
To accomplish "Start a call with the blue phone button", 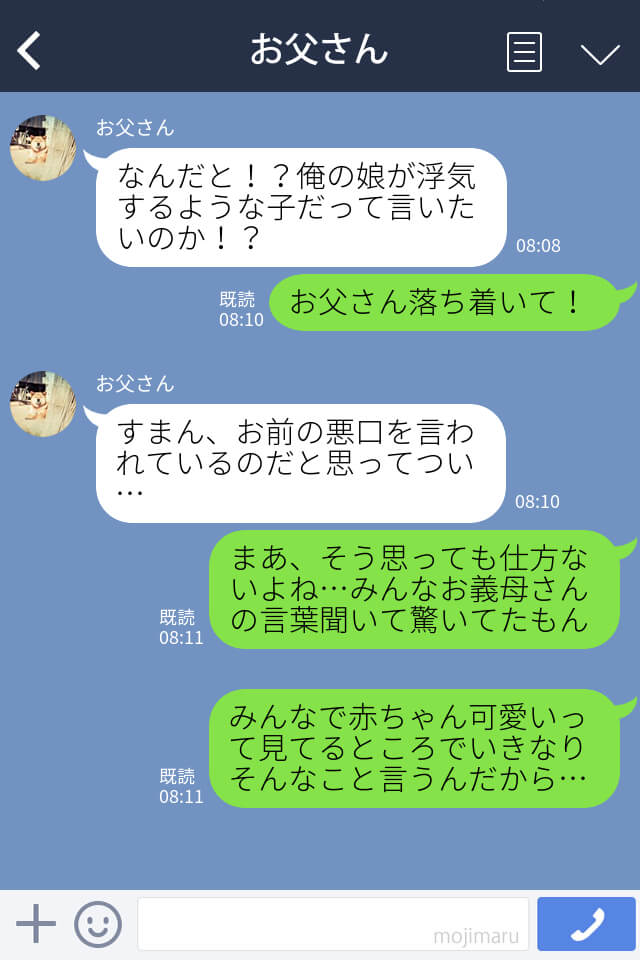I will [586, 924].
